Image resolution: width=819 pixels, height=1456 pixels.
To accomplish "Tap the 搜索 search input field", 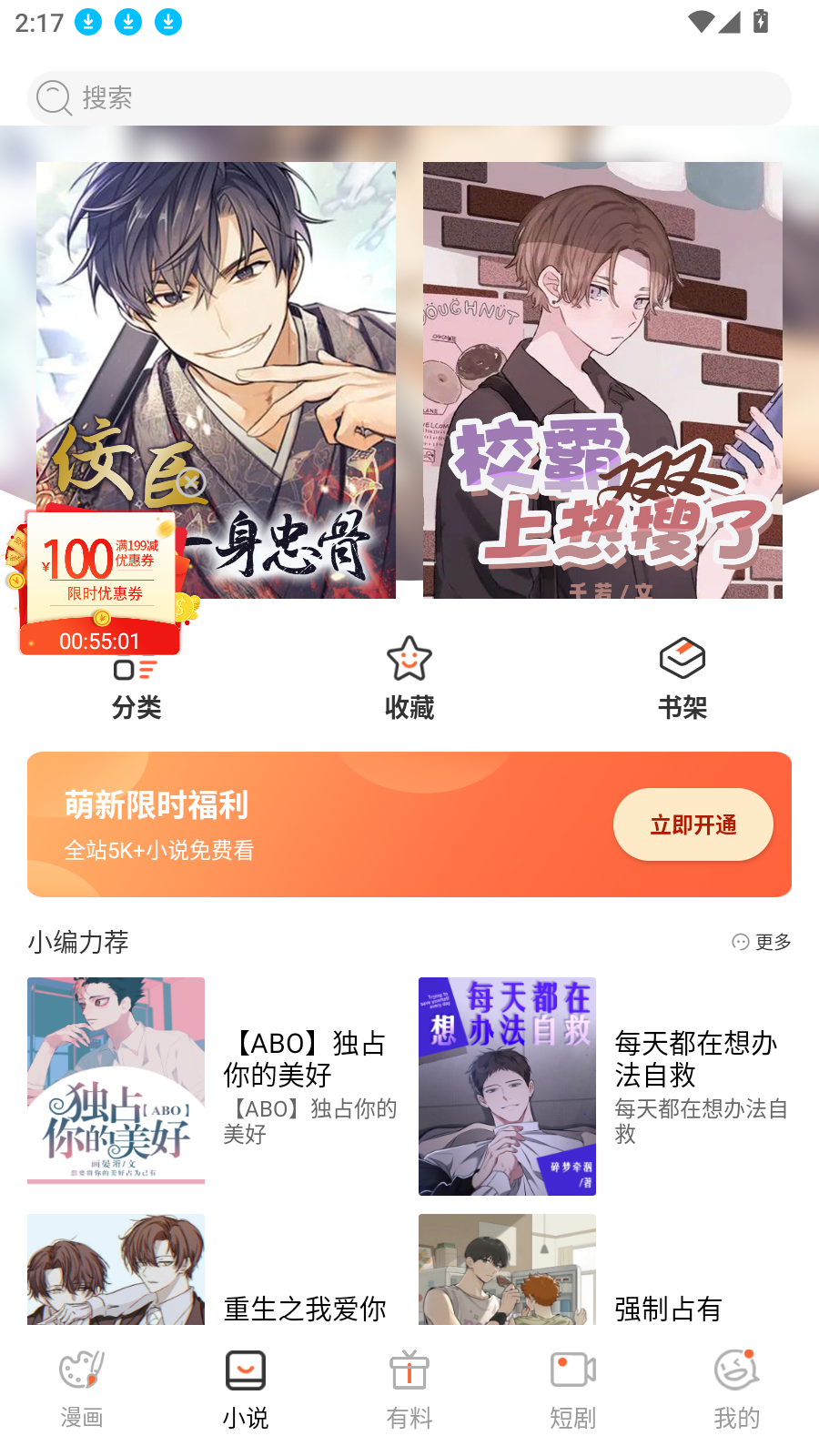I will coord(409,97).
